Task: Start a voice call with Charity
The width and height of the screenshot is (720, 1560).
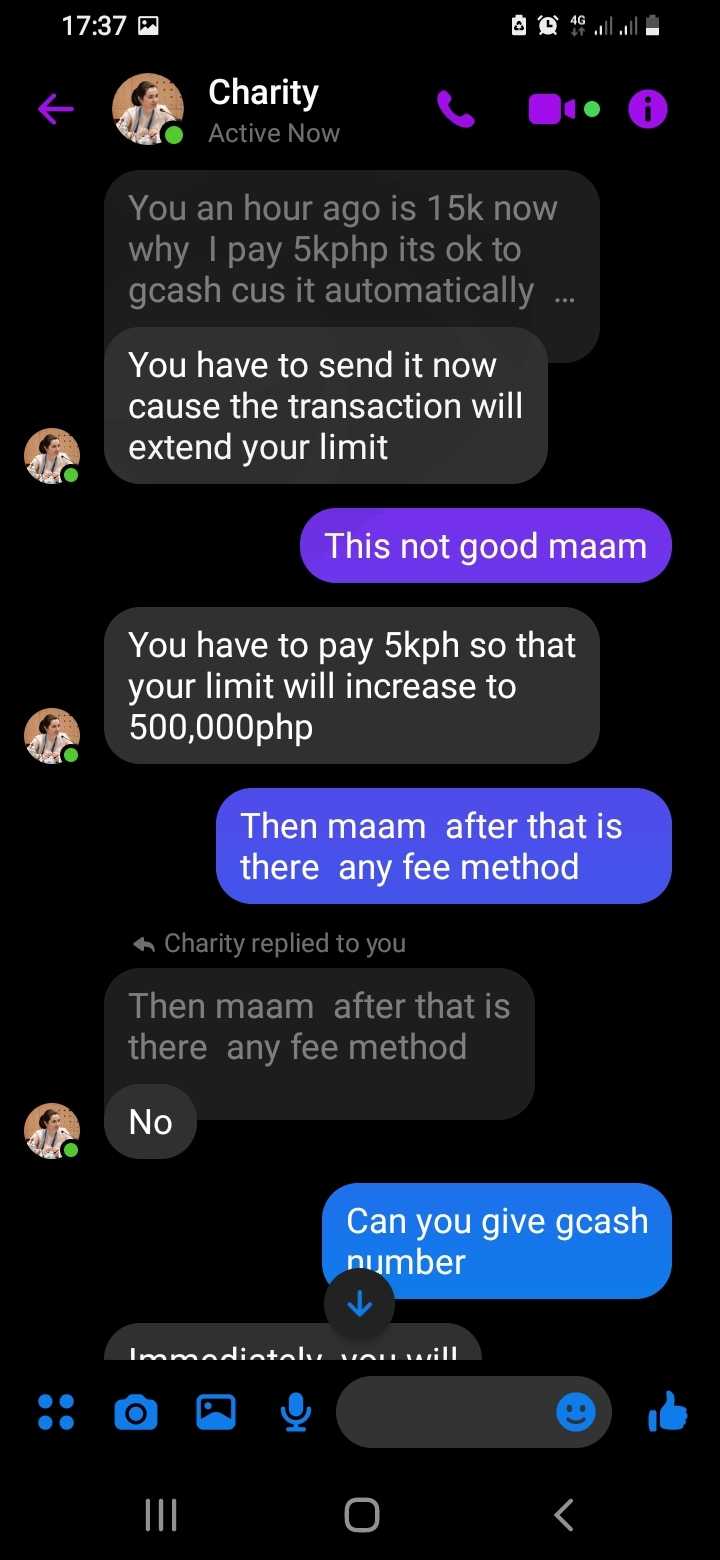Action: (456, 109)
